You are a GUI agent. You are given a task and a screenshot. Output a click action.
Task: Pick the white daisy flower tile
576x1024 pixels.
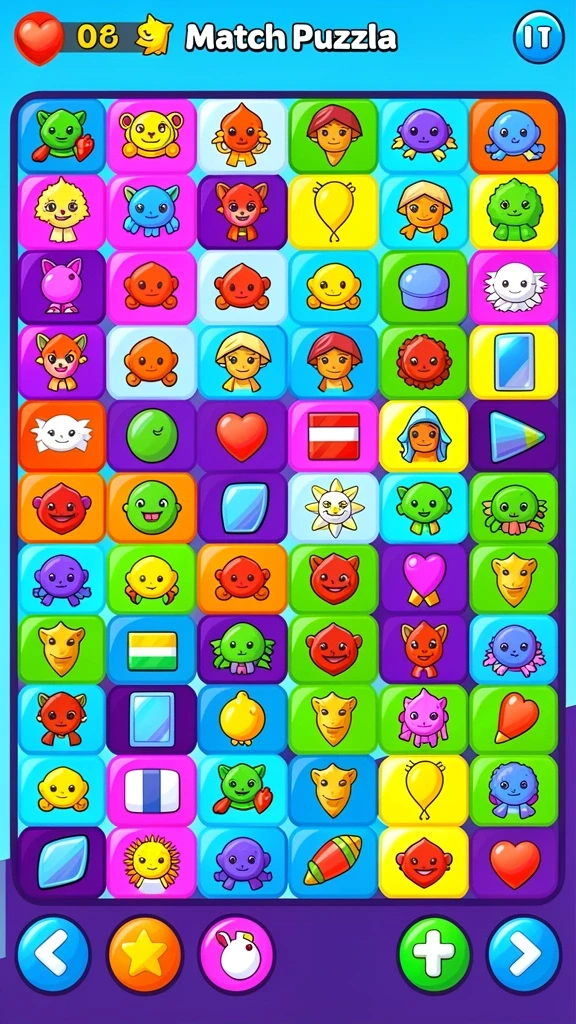coord(333,507)
